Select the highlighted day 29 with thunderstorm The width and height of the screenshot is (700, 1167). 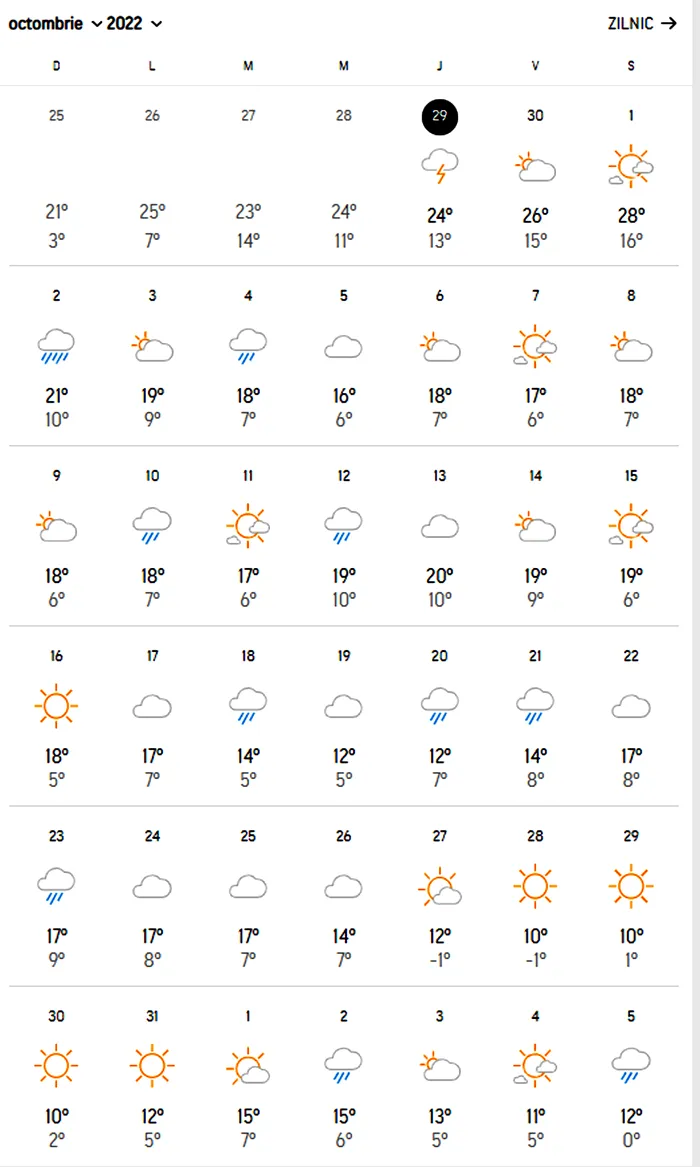point(439,176)
